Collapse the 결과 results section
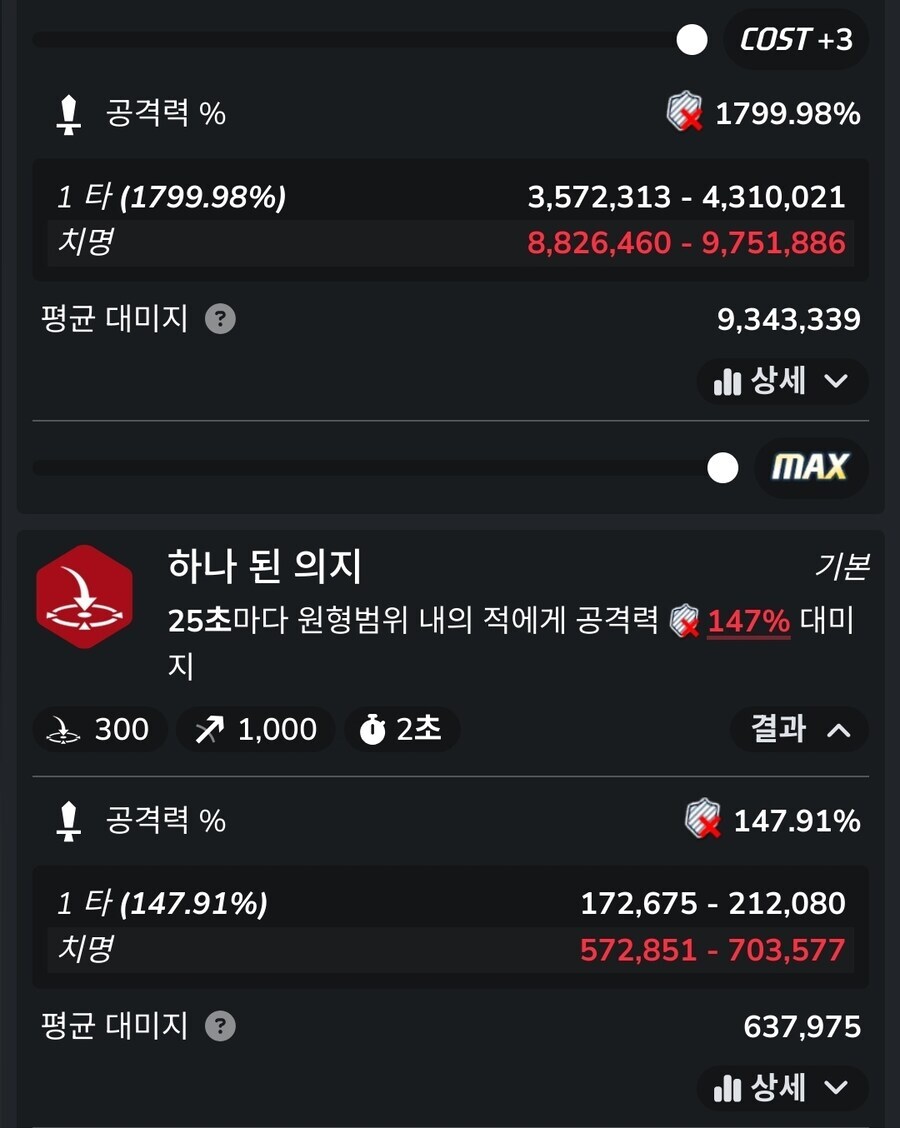This screenshot has height=1128, width=900. point(799,729)
